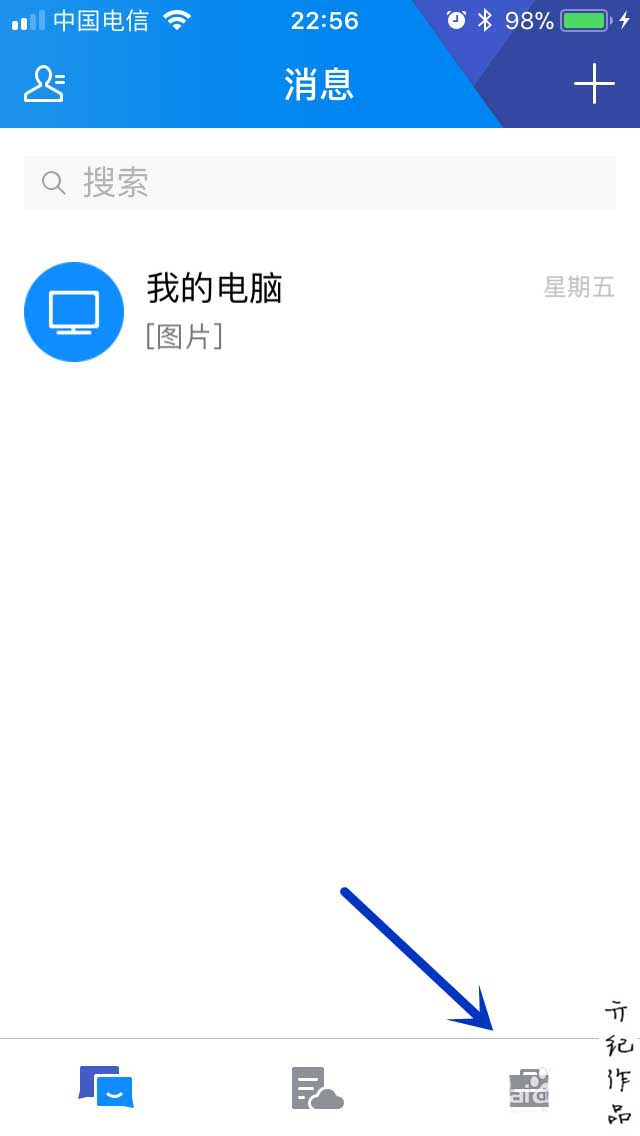Switch to the messages tab
The image size is (640, 1136).
106,1087
